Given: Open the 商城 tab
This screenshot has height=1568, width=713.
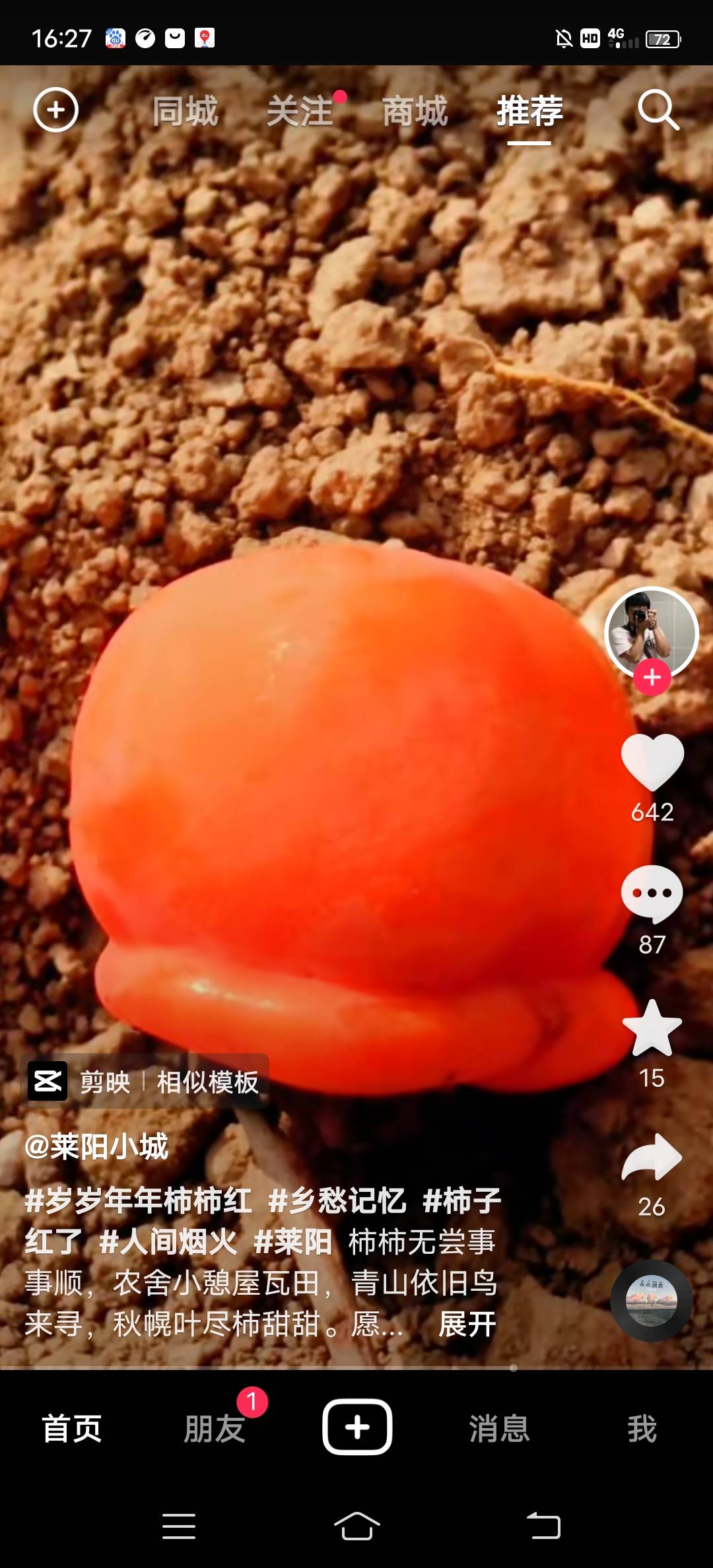Looking at the screenshot, I should point(415,111).
